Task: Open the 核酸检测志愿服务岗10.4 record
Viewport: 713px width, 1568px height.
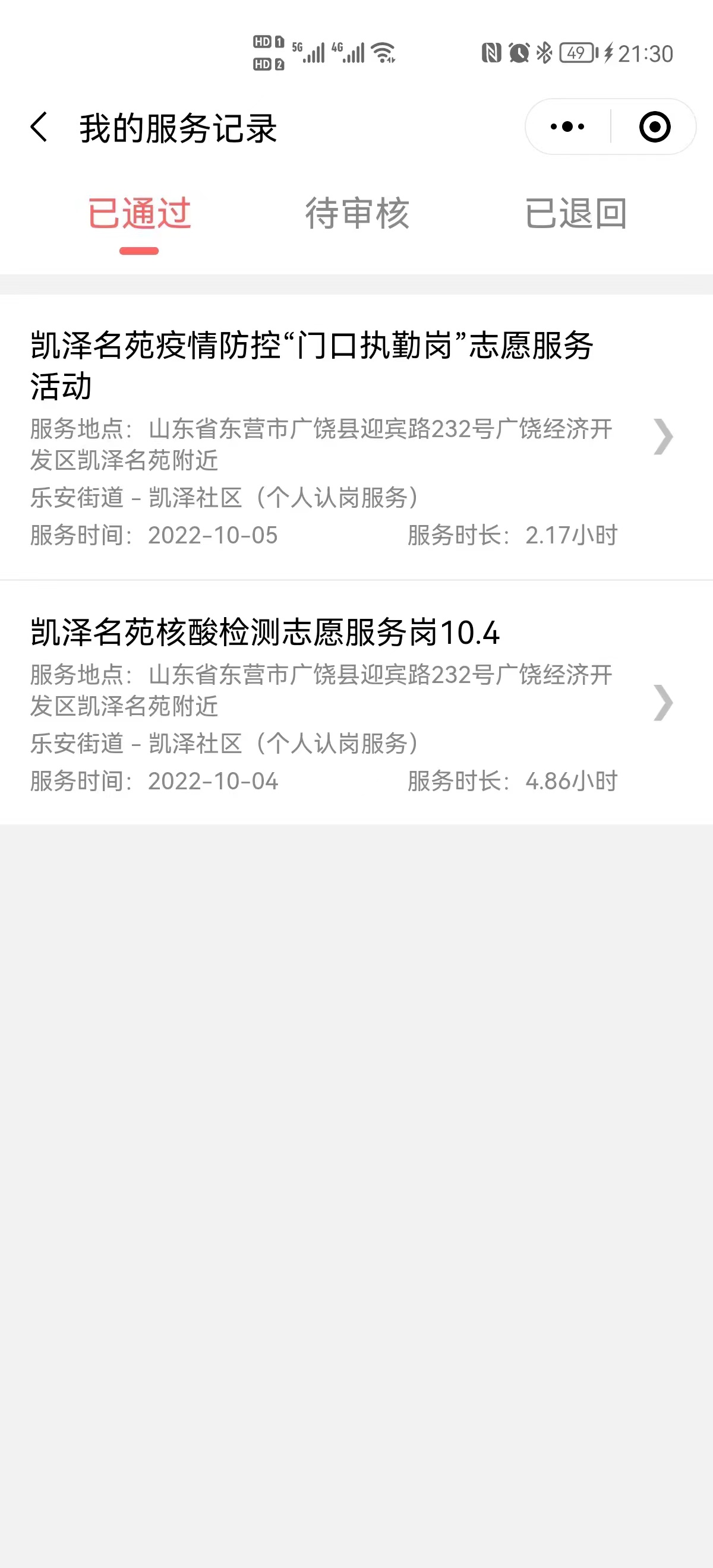Action: point(356,703)
